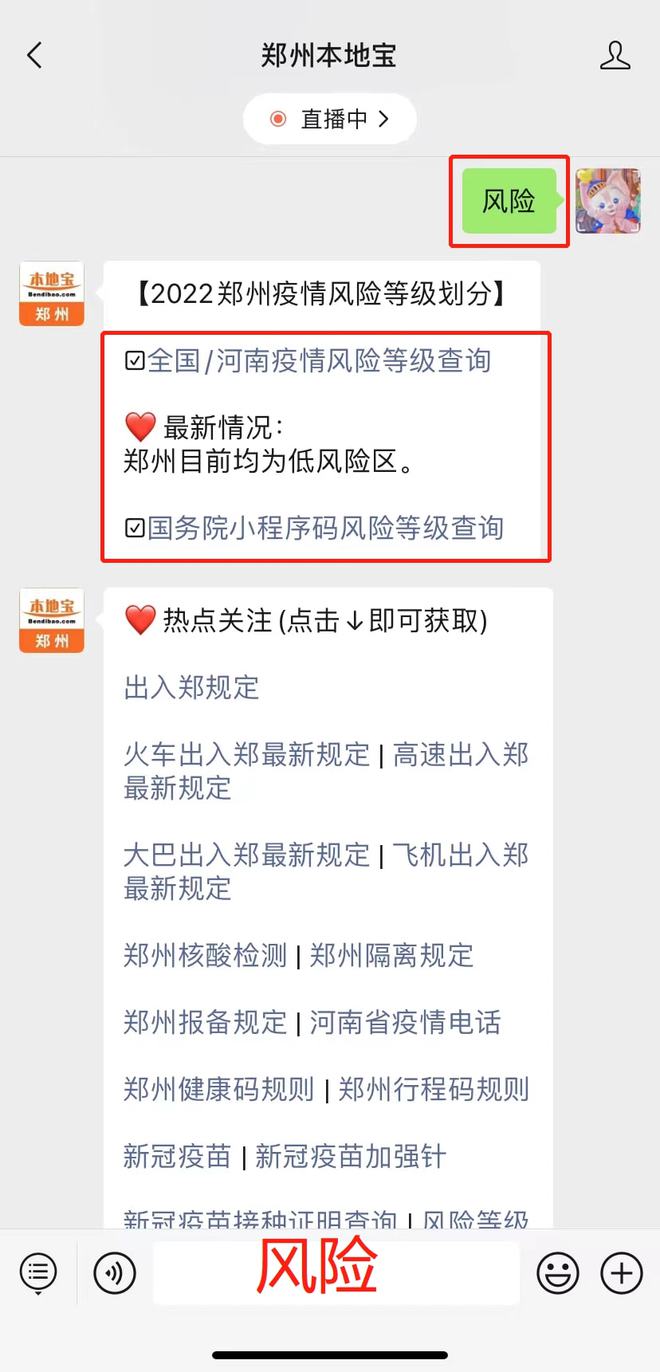
Task: Open the 郑州健康码规则 link
Action: pos(219,1089)
